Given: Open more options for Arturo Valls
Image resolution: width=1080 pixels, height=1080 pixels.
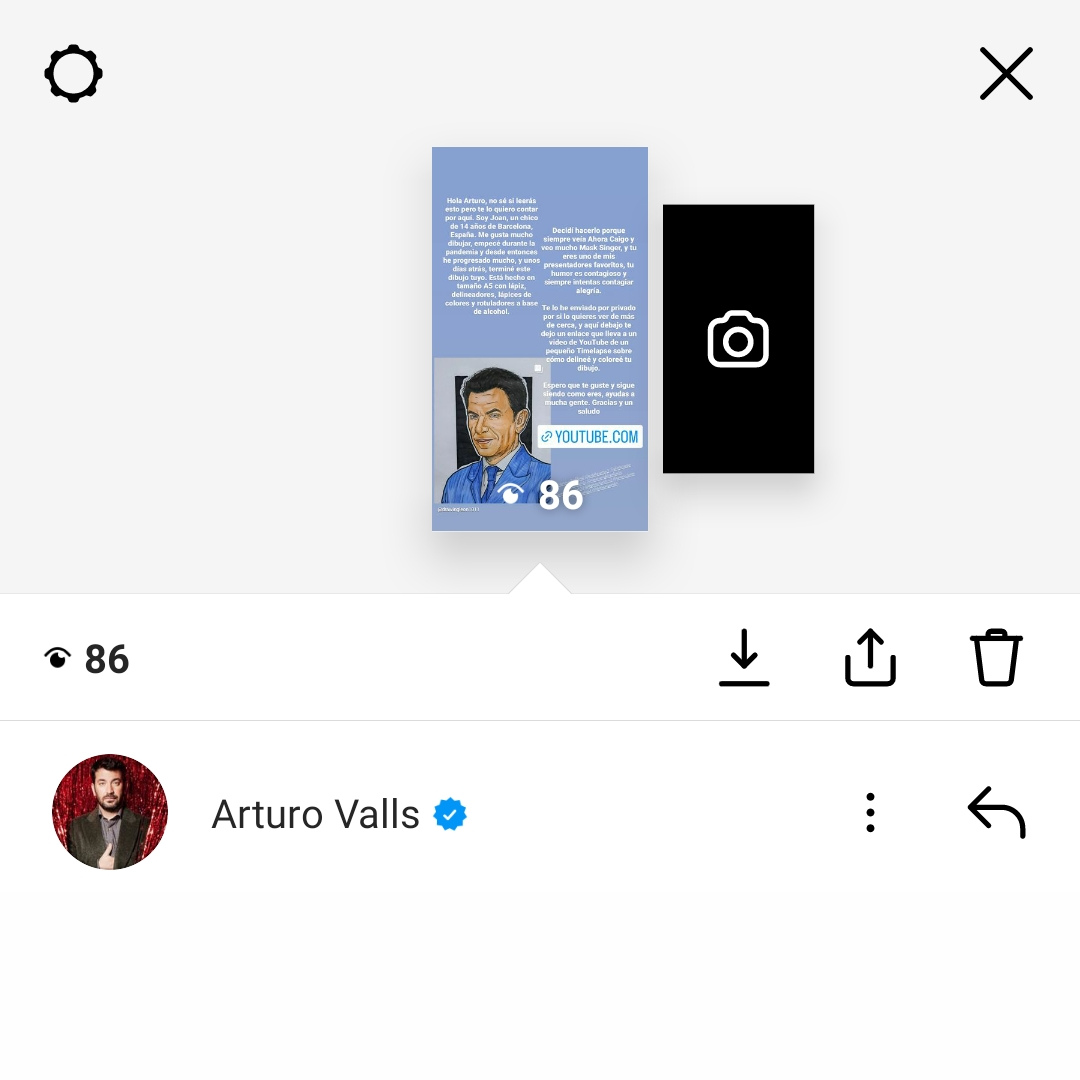Looking at the screenshot, I should (870, 812).
